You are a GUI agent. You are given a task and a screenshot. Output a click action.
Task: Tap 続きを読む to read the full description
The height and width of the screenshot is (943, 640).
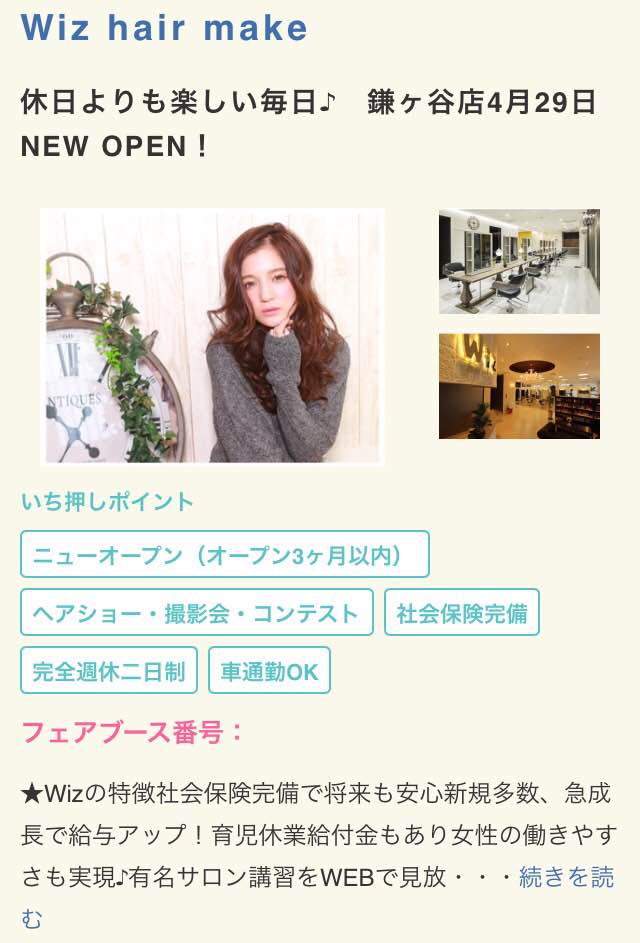click(566, 878)
